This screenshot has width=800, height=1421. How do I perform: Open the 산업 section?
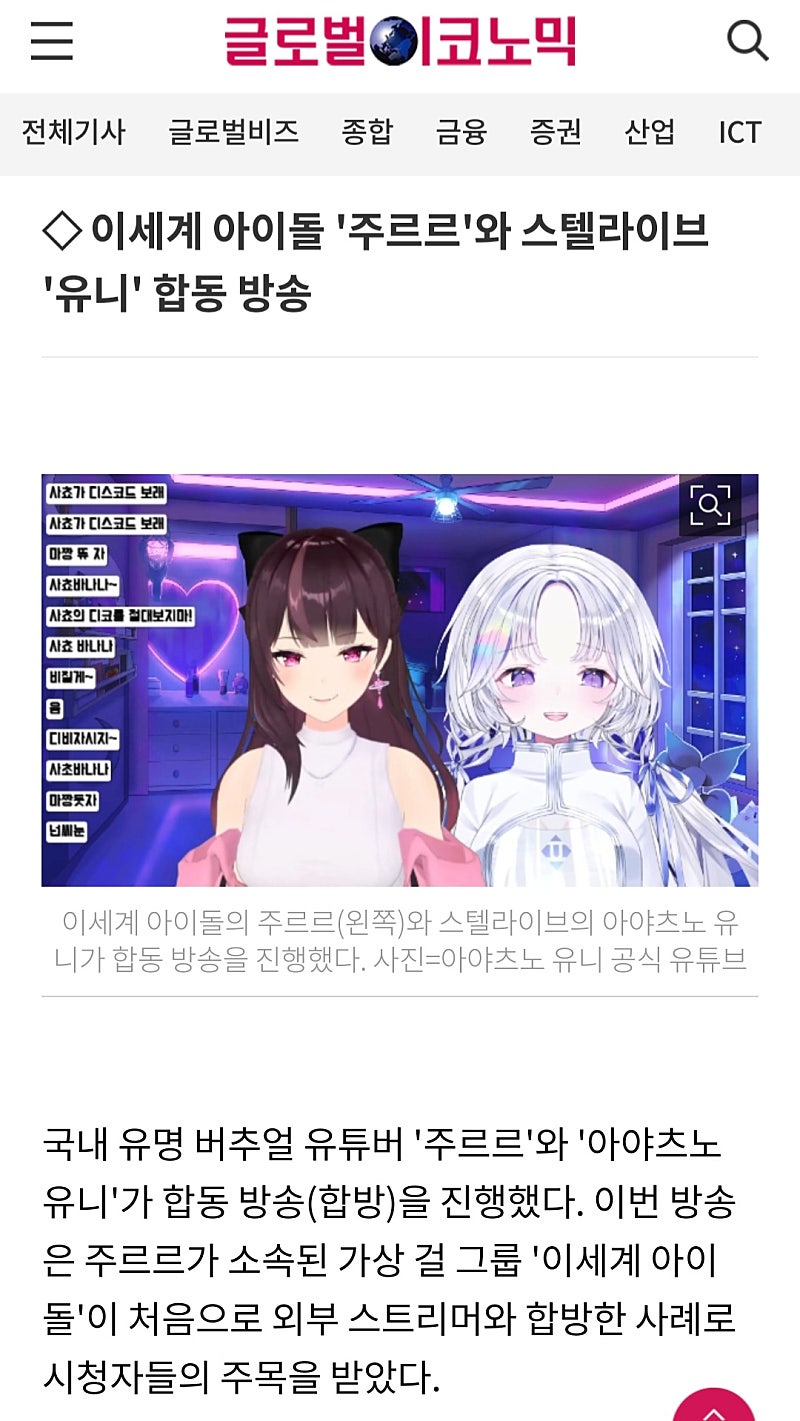click(649, 132)
